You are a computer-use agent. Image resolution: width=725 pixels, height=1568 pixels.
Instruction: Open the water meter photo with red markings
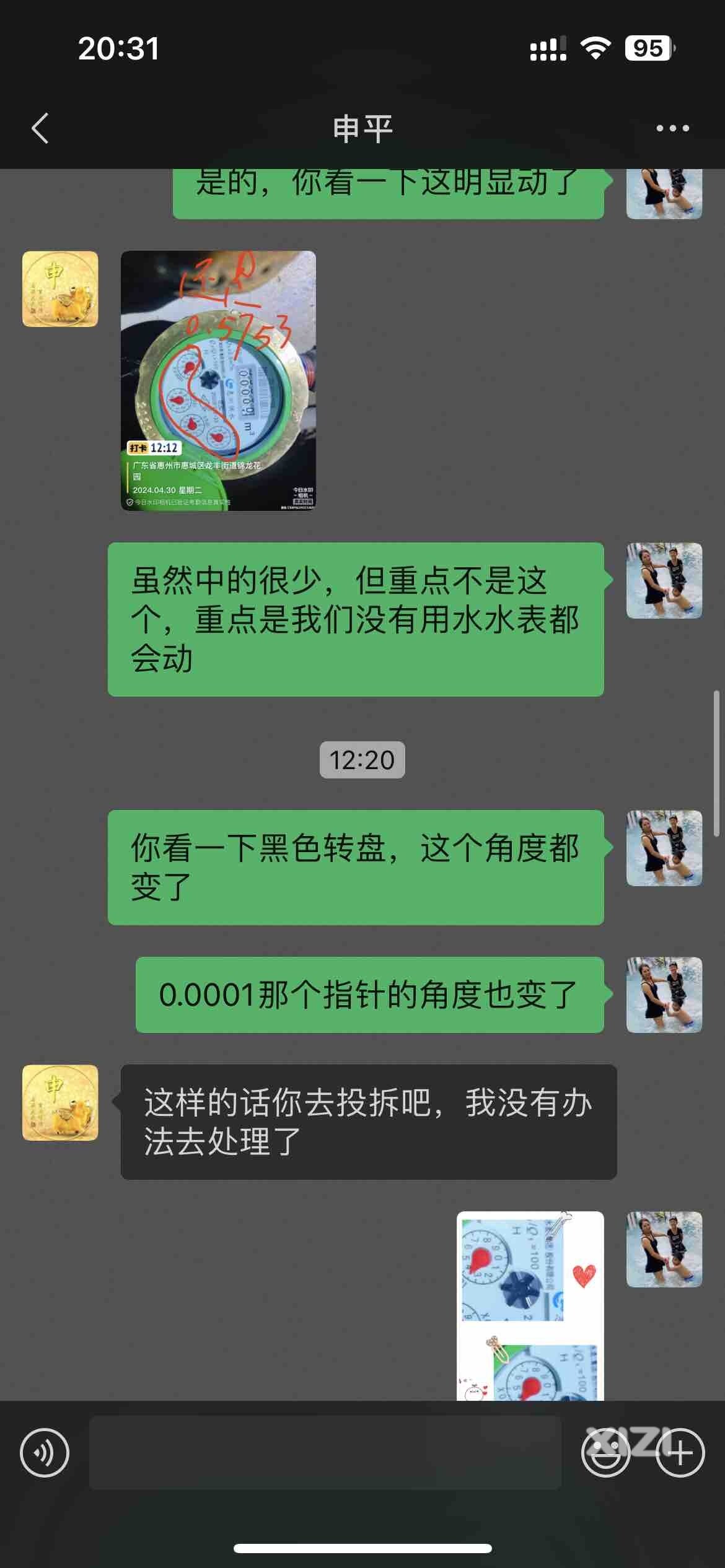click(218, 380)
